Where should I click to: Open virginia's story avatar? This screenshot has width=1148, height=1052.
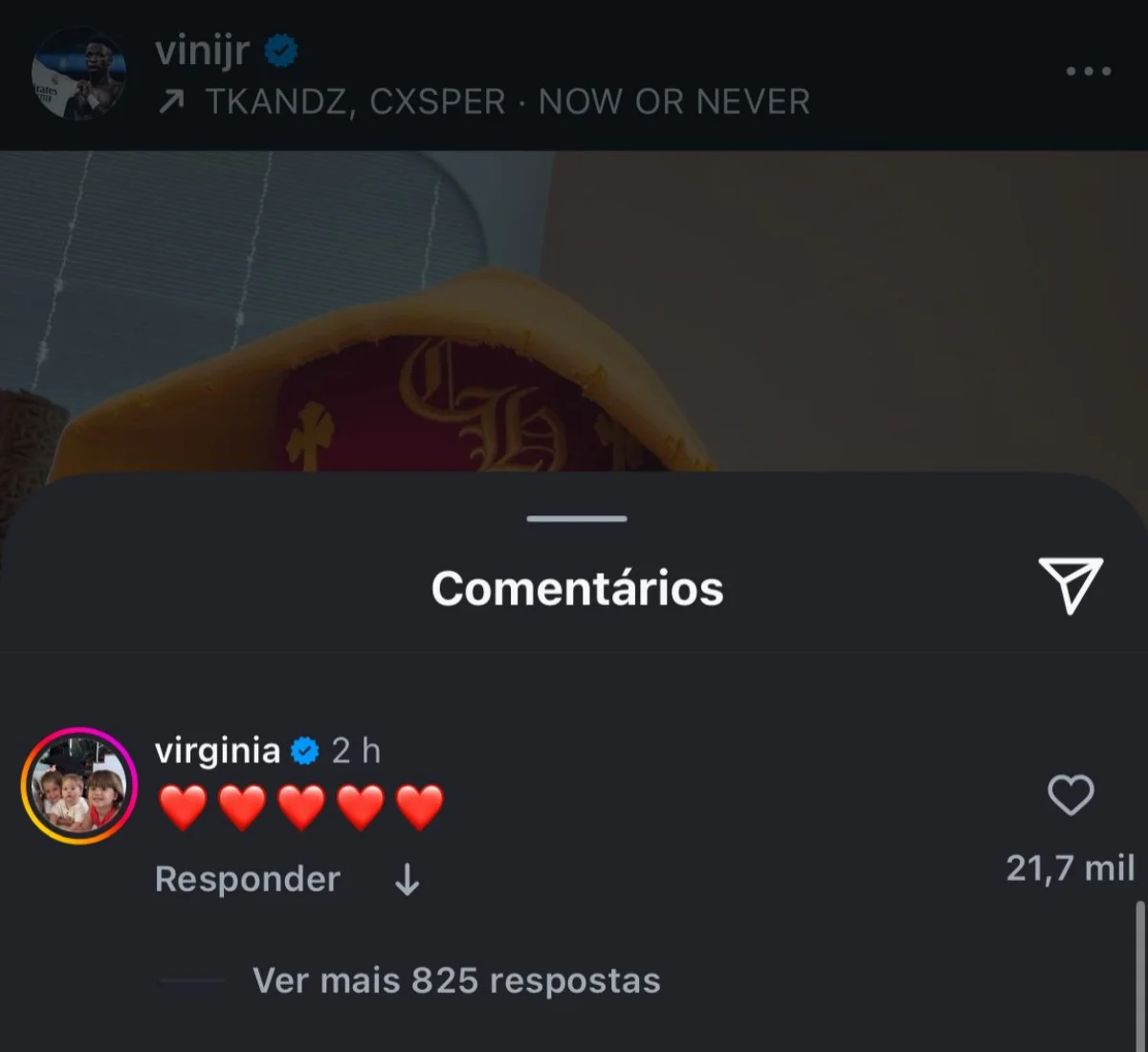pos(79,786)
